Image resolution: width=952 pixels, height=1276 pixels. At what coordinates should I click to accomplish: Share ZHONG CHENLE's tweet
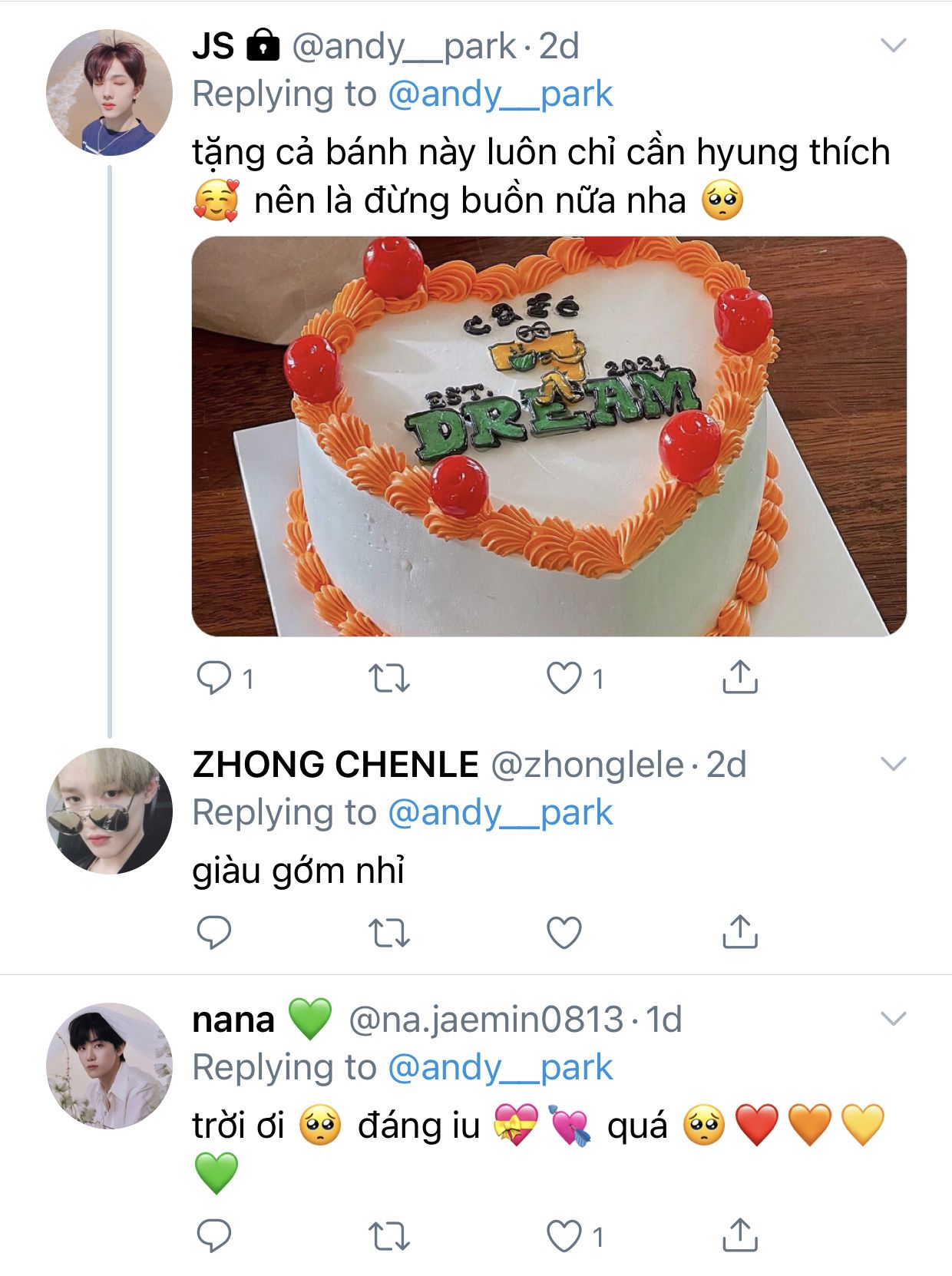point(740,931)
